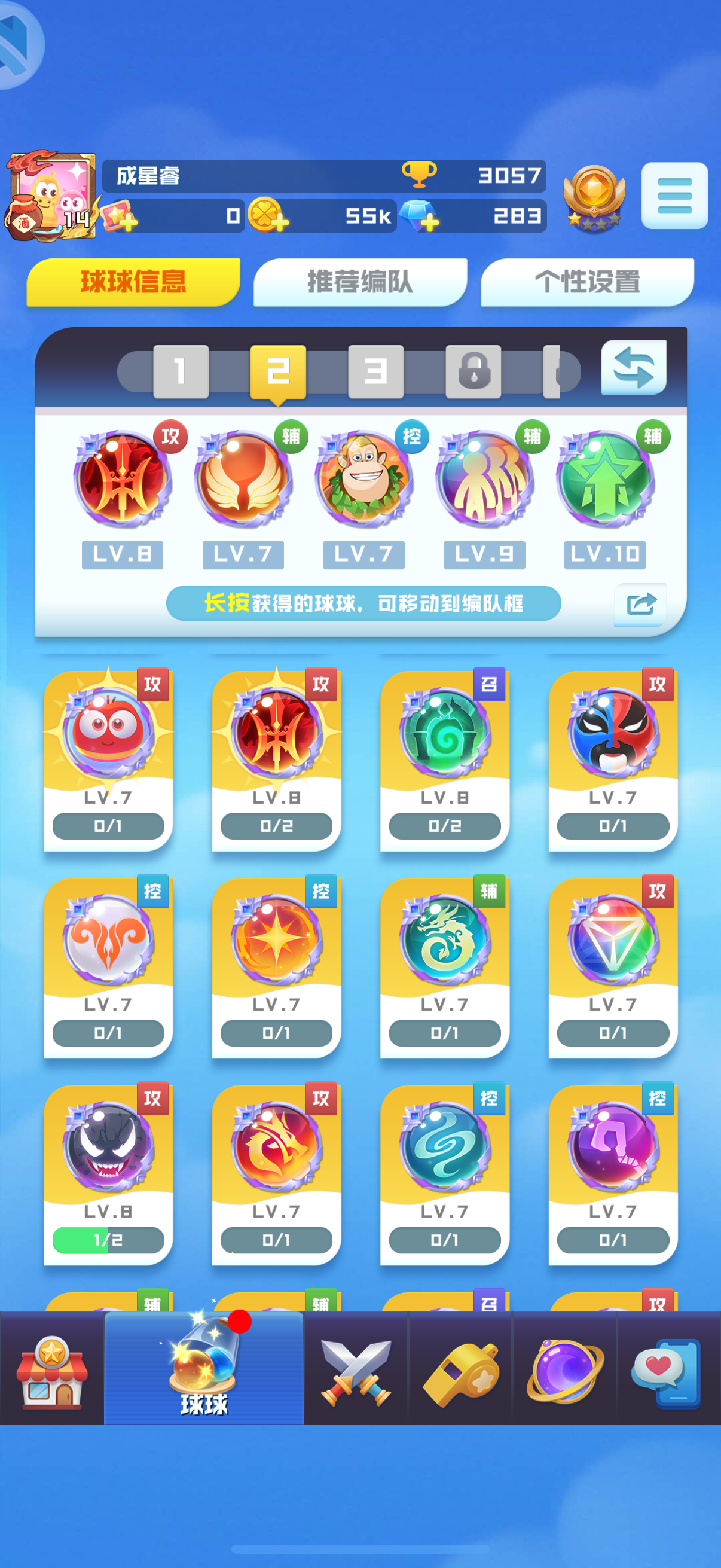This screenshot has width=721, height=1568.
Task: Tap the swap arrows button
Action: (x=633, y=368)
